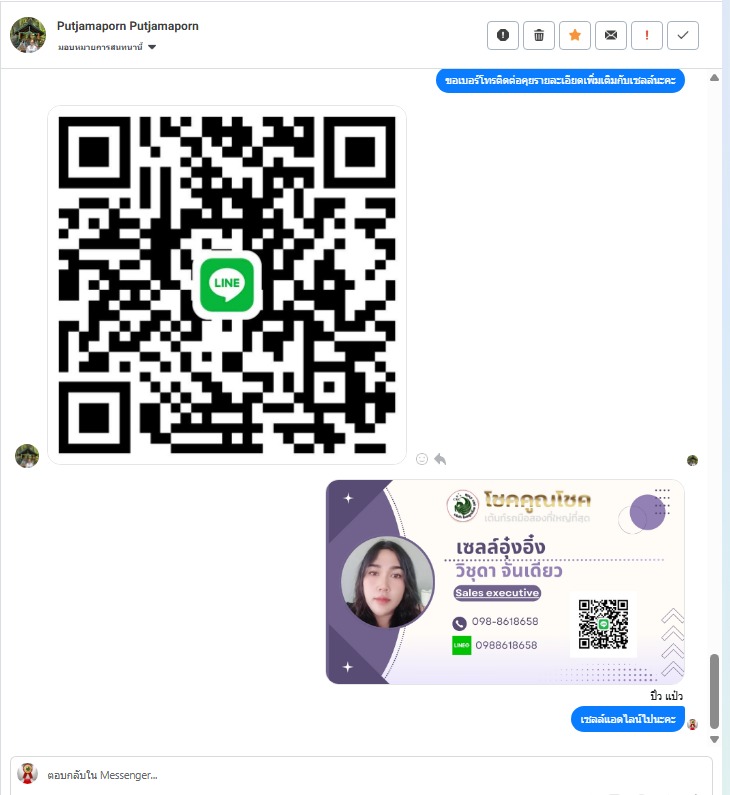This screenshot has height=795, width=730.
Task: Mark conversation as spam
Action: coord(503,35)
